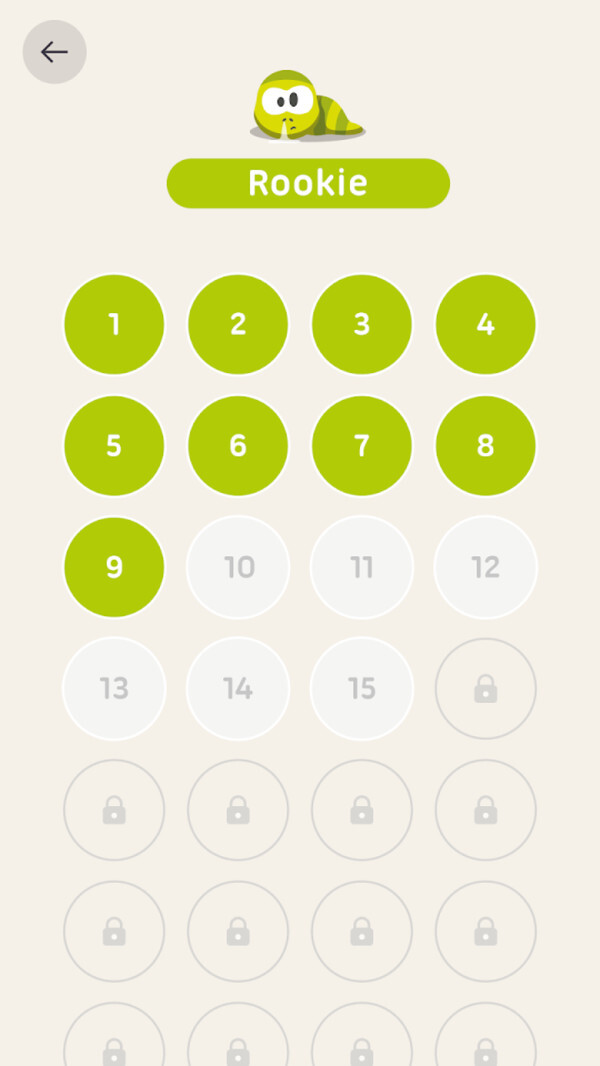Screen dimensions: 600x1066
Task: Choose level 14
Action: 238,688
